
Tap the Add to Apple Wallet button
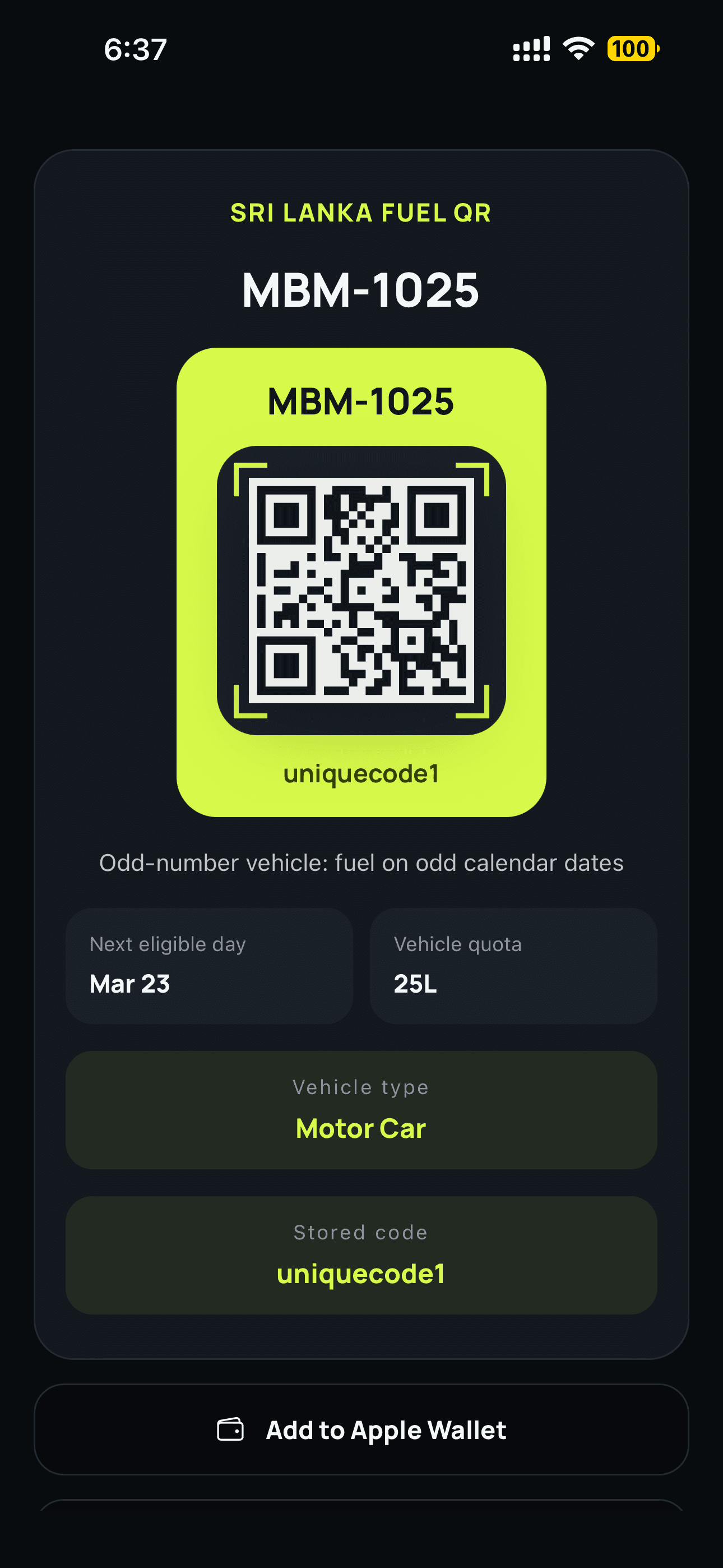pos(361,1431)
